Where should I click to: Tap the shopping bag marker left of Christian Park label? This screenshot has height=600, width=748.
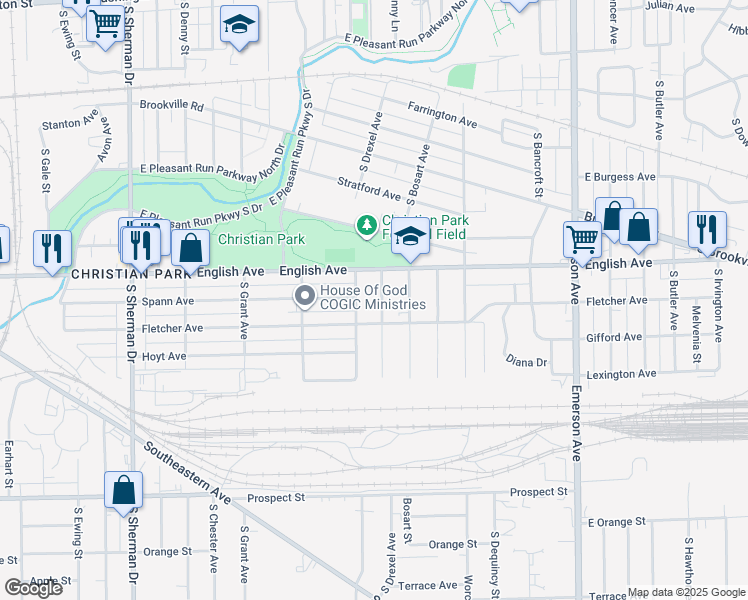190,248
